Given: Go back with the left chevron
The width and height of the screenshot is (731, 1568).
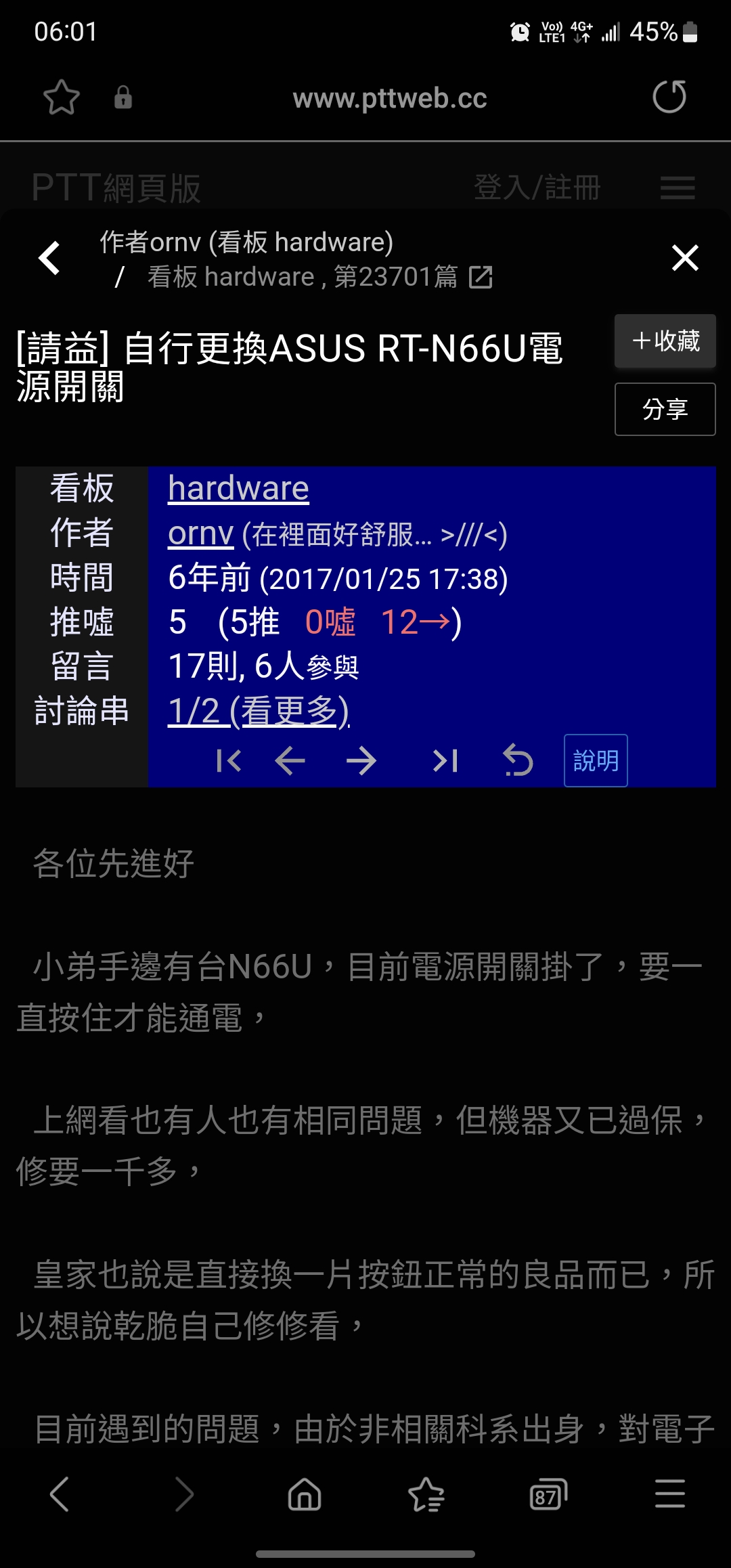Looking at the screenshot, I should point(49,258).
